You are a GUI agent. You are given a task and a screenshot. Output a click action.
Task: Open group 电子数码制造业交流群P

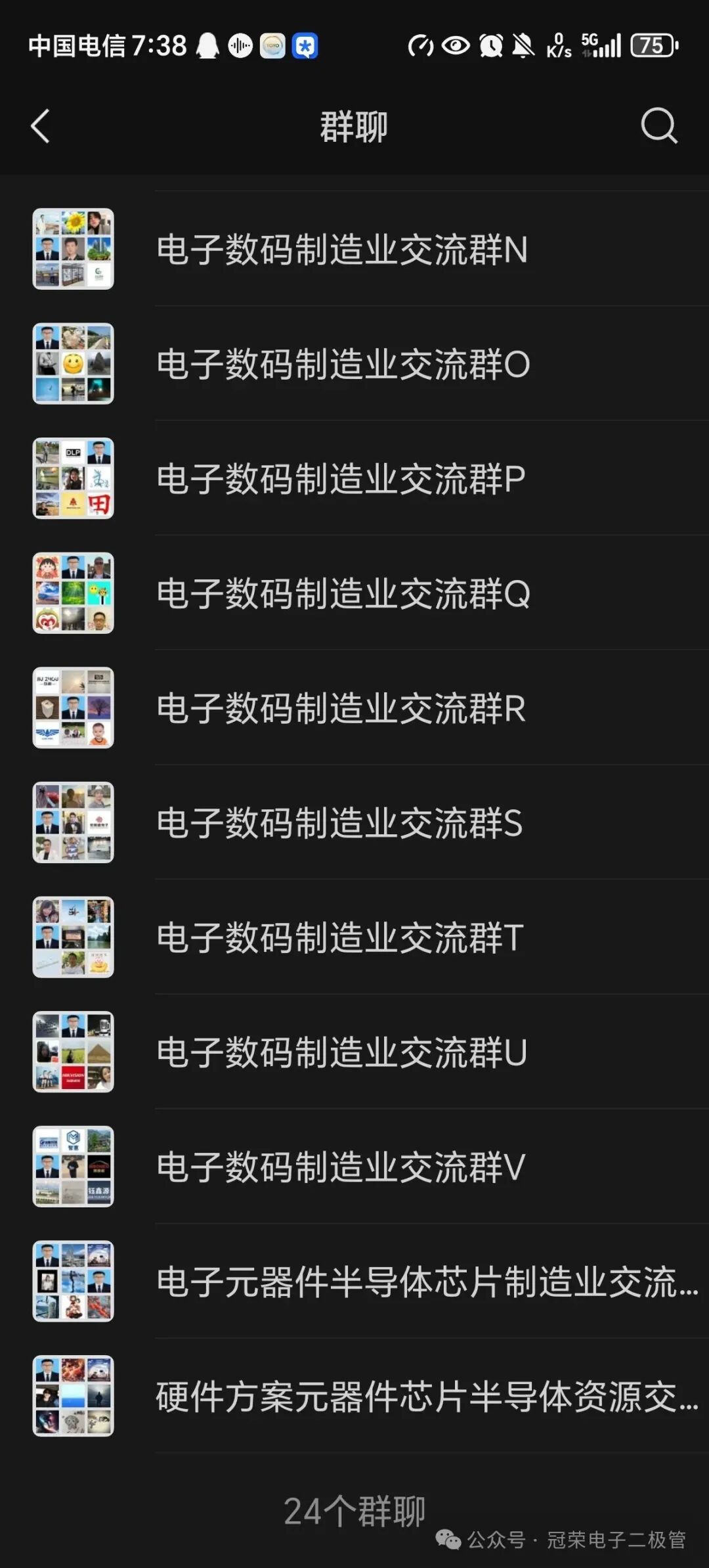click(x=354, y=478)
